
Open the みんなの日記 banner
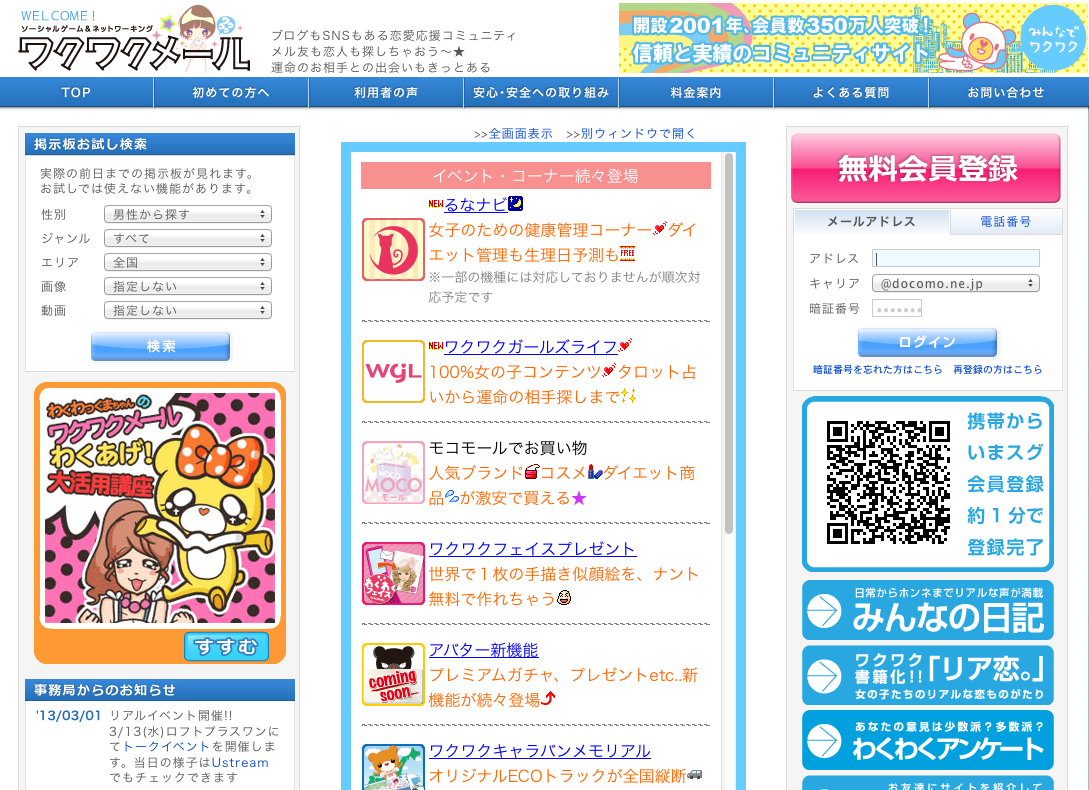[x=927, y=610]
